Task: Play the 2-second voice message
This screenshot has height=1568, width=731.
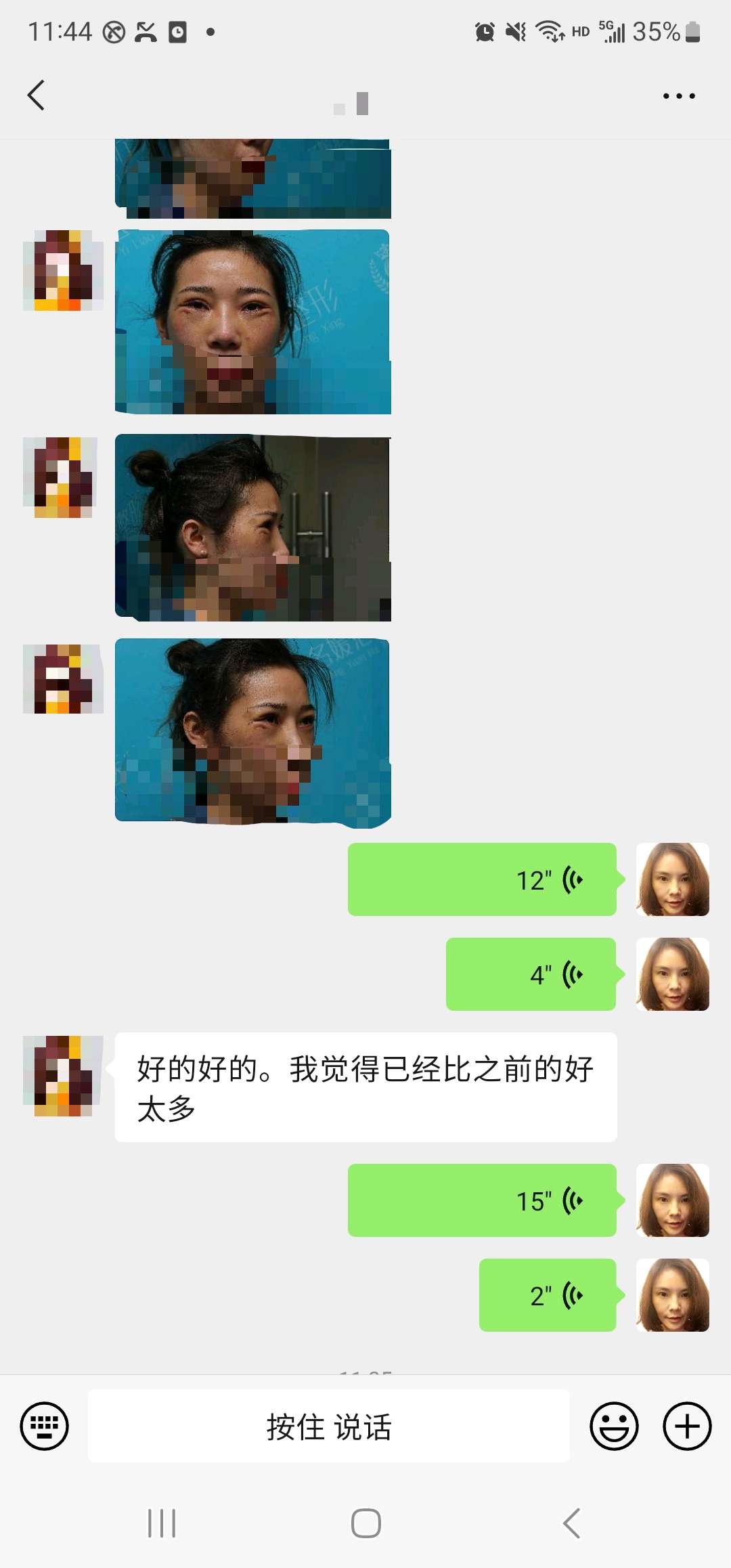Action: point(548,1295)
